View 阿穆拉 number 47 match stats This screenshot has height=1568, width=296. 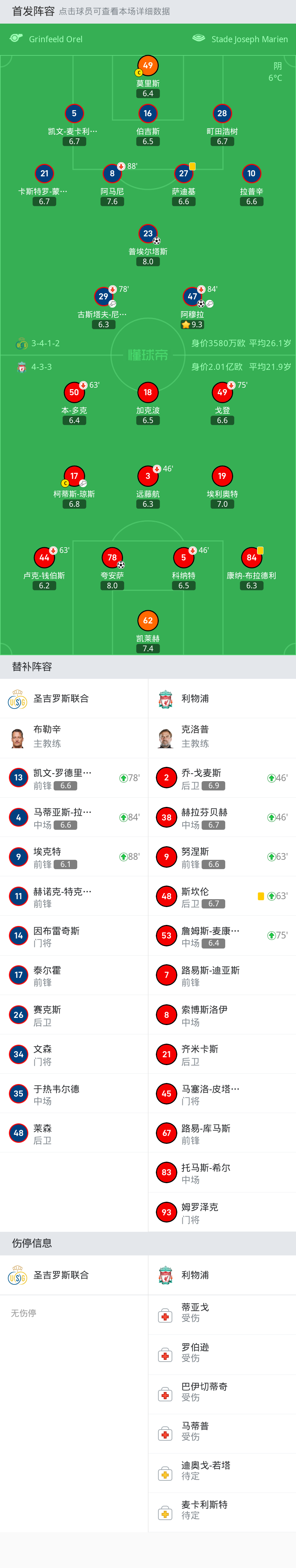tap(193, 297)
